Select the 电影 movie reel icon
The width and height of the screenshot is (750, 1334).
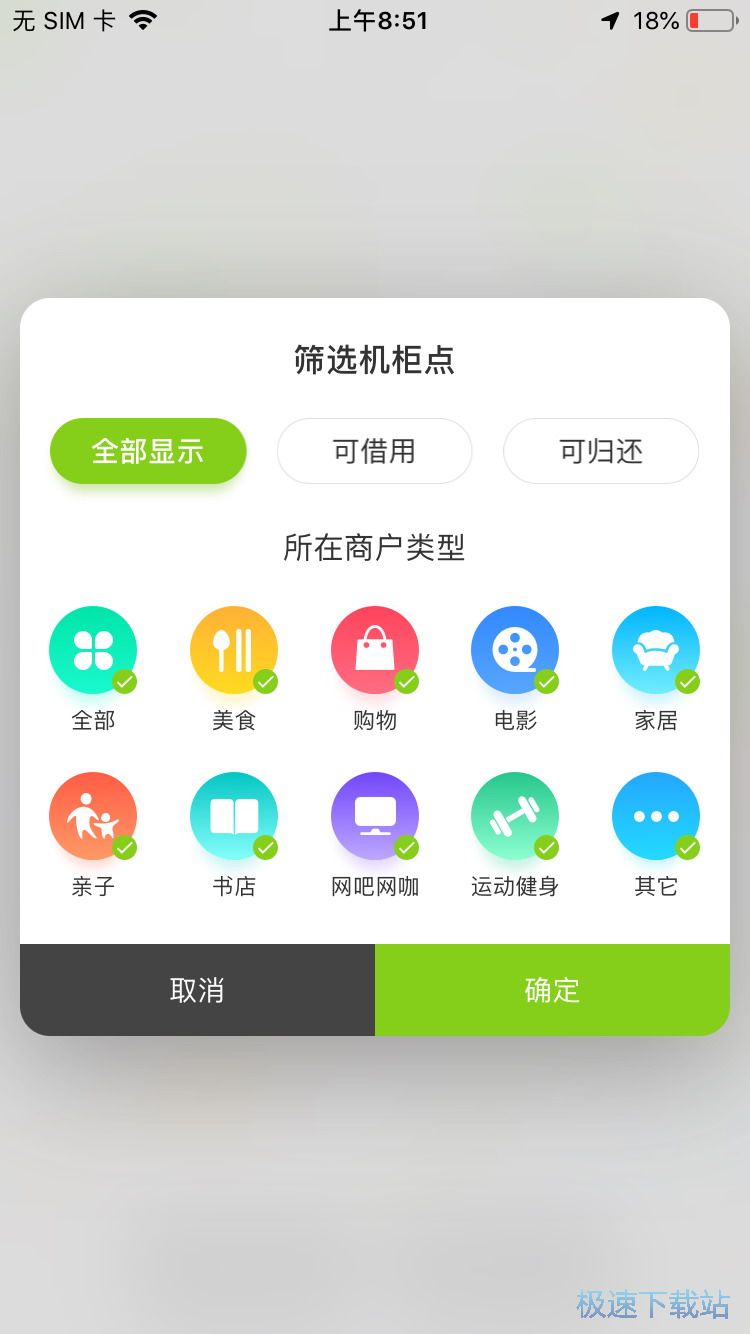pos(515,649)
